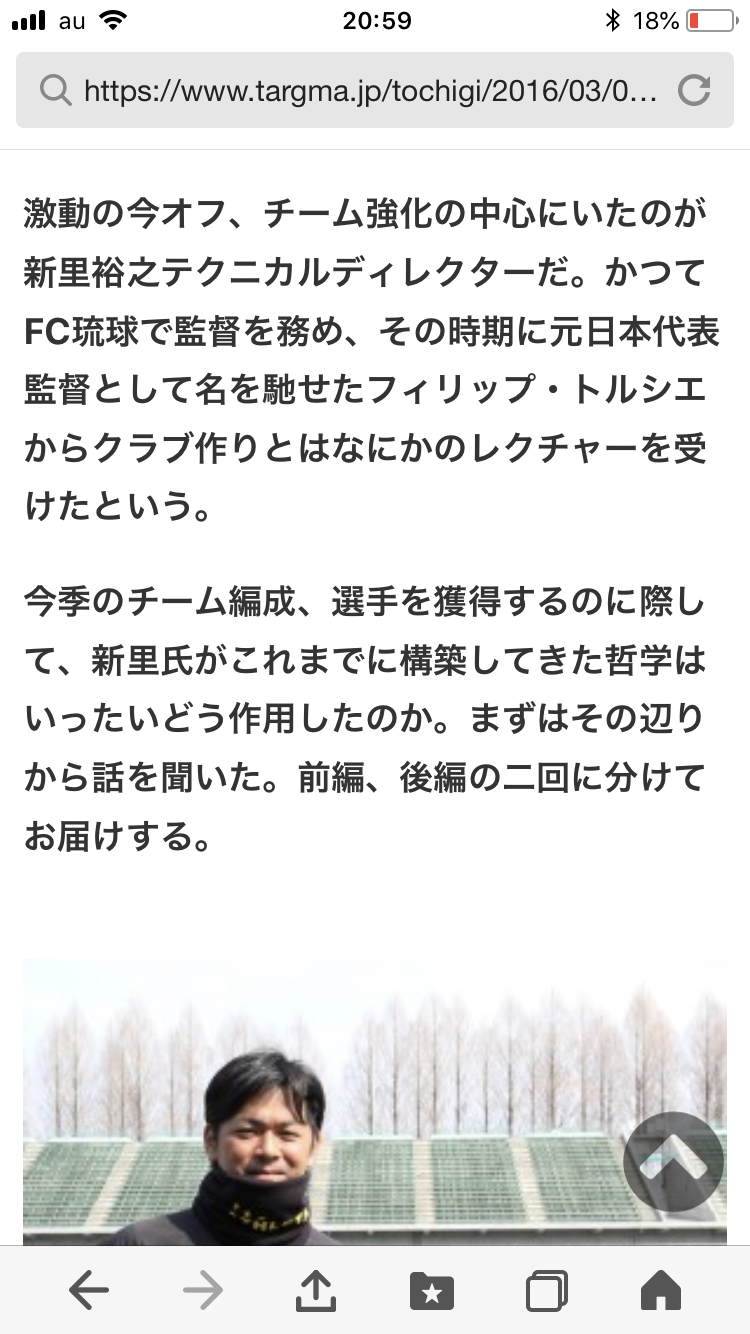Reload the current page

click(694, 91)
